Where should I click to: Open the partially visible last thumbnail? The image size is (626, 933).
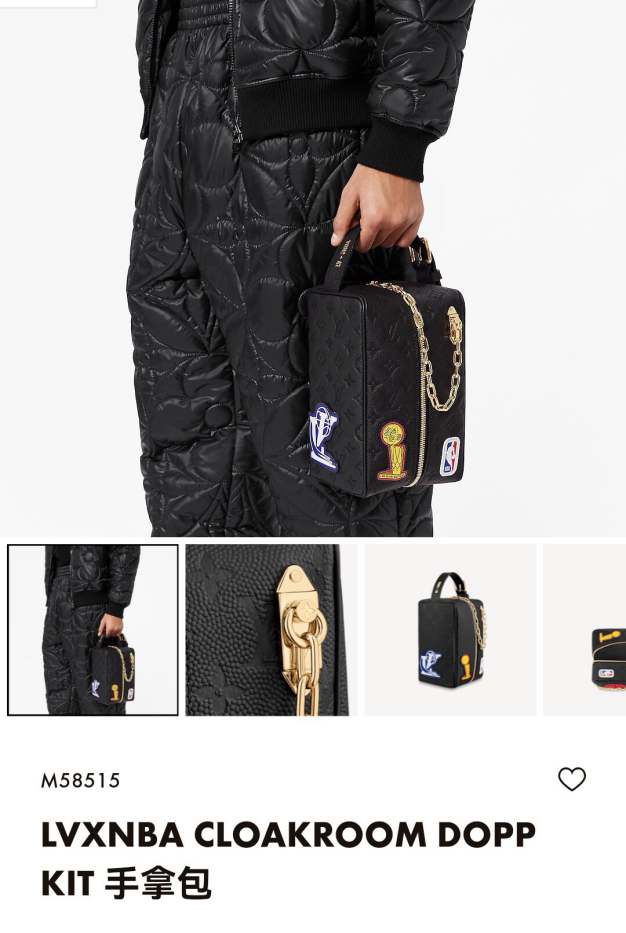tap(585, 630)
